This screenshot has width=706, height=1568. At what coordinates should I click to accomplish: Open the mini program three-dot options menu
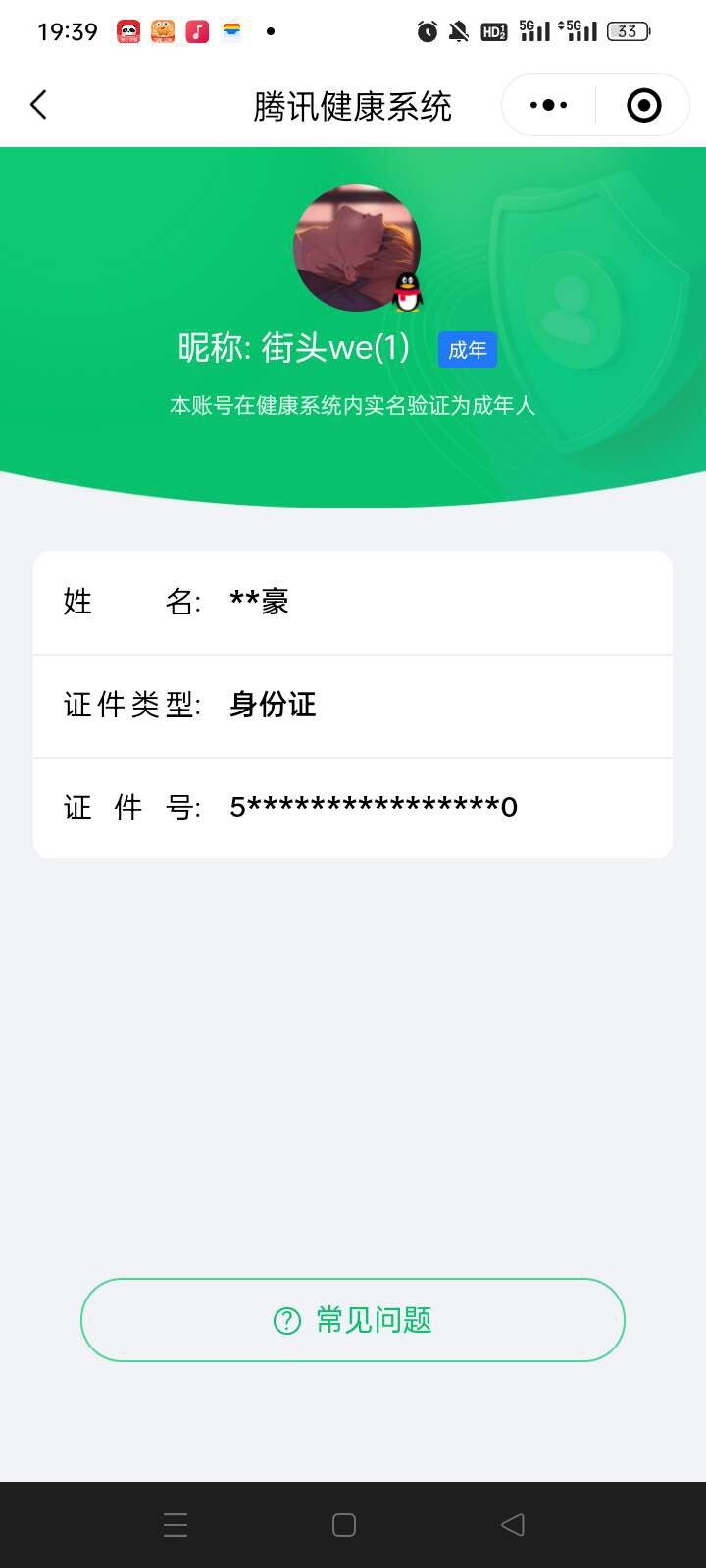click(x=546, y=105)
